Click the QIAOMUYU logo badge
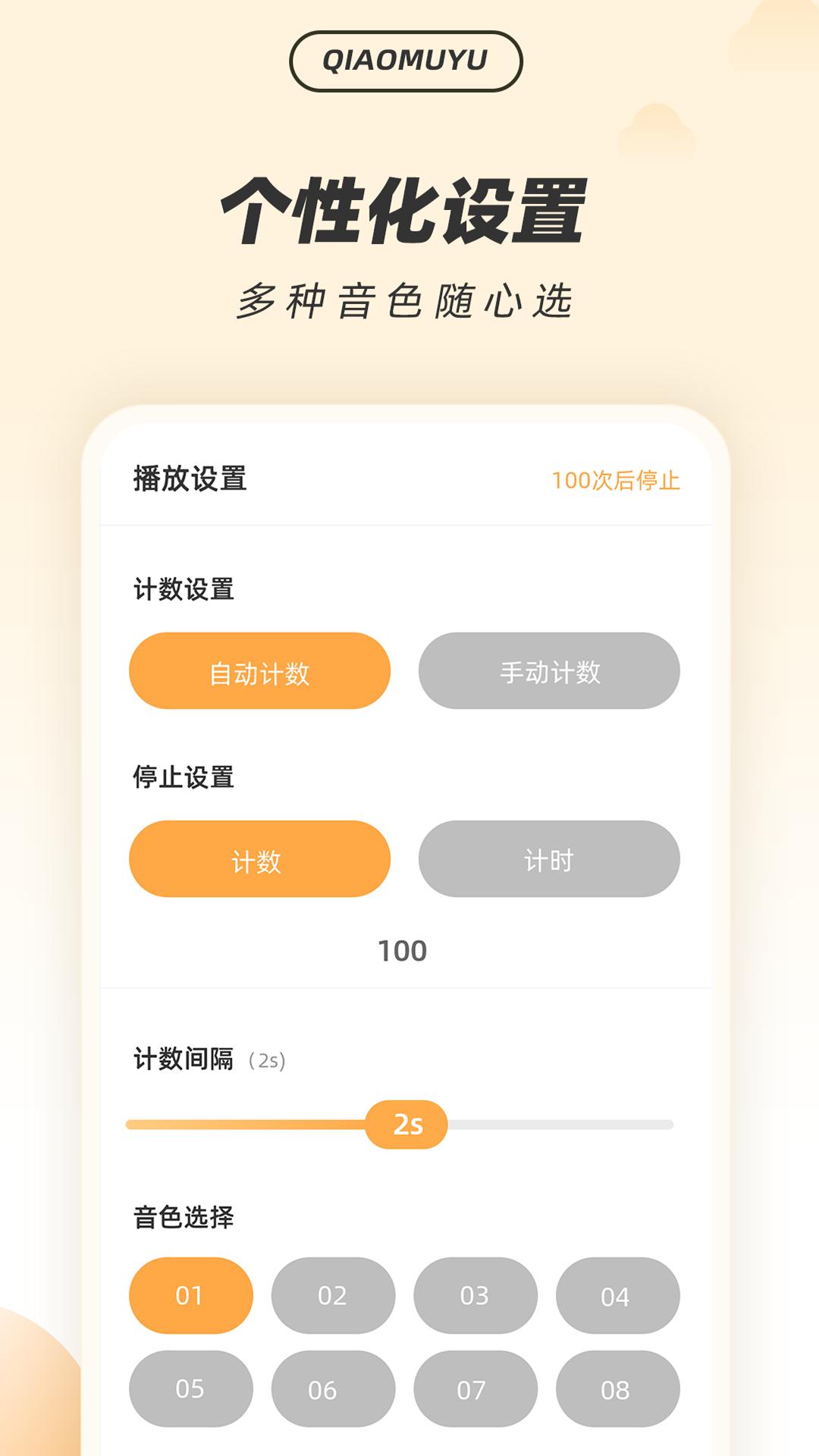Image resolution: width=819 pixels, height=1456 pixels. (x=409, y=63)
